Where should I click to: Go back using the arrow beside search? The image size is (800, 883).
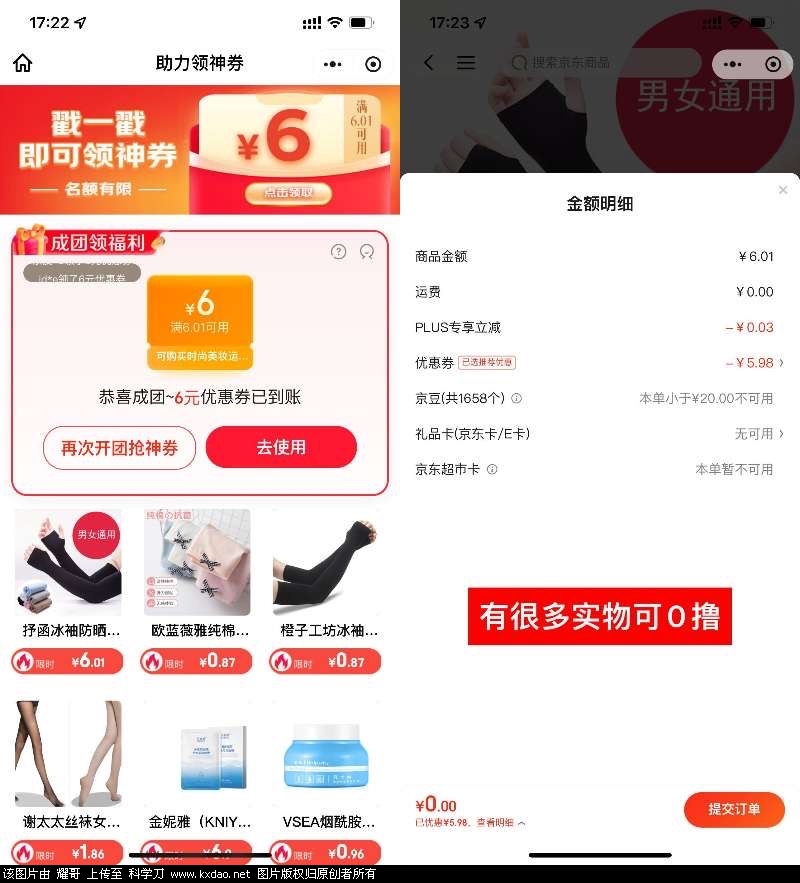tap(429, 62)
